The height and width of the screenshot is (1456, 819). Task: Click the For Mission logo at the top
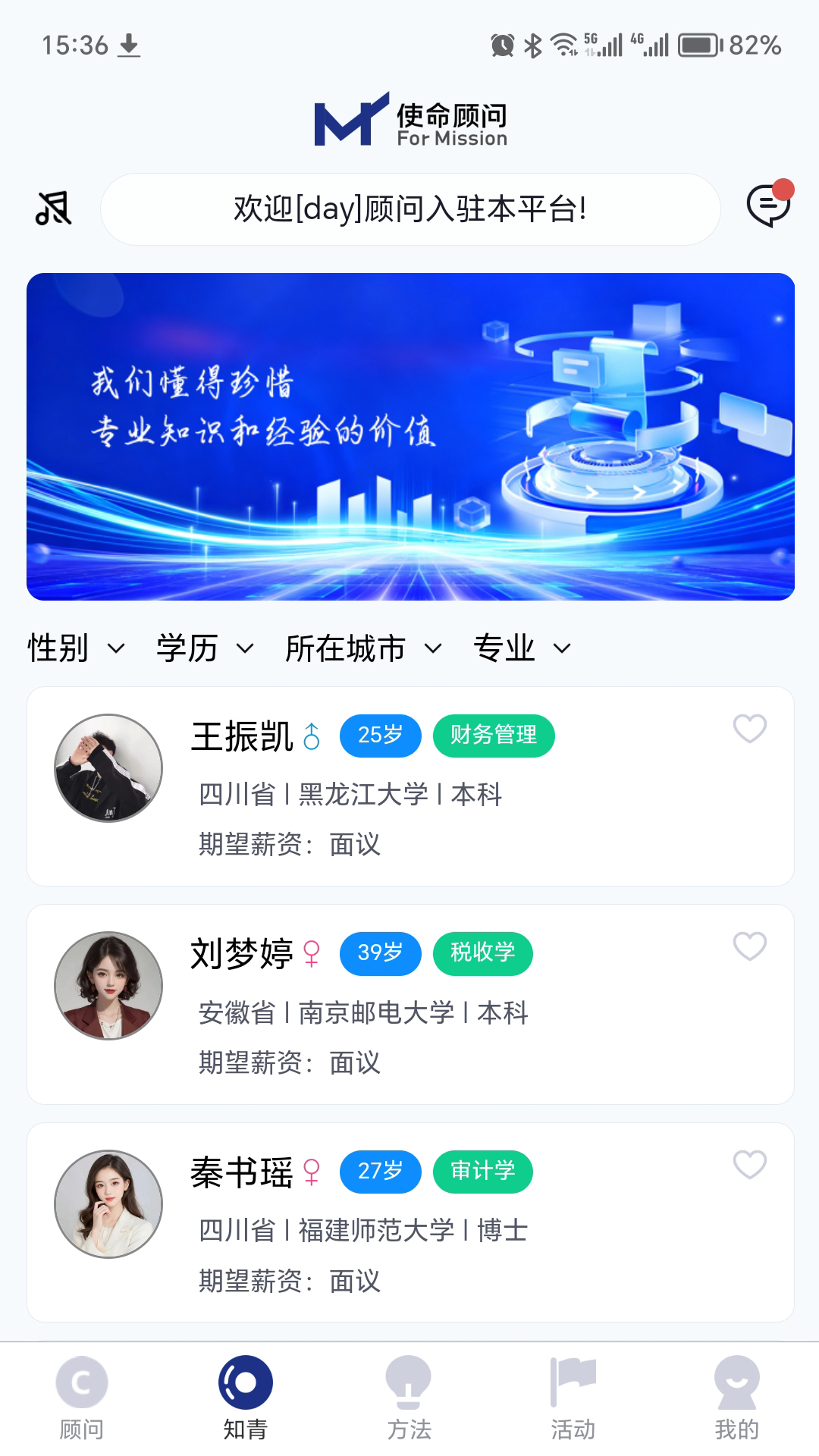[409, 121]
